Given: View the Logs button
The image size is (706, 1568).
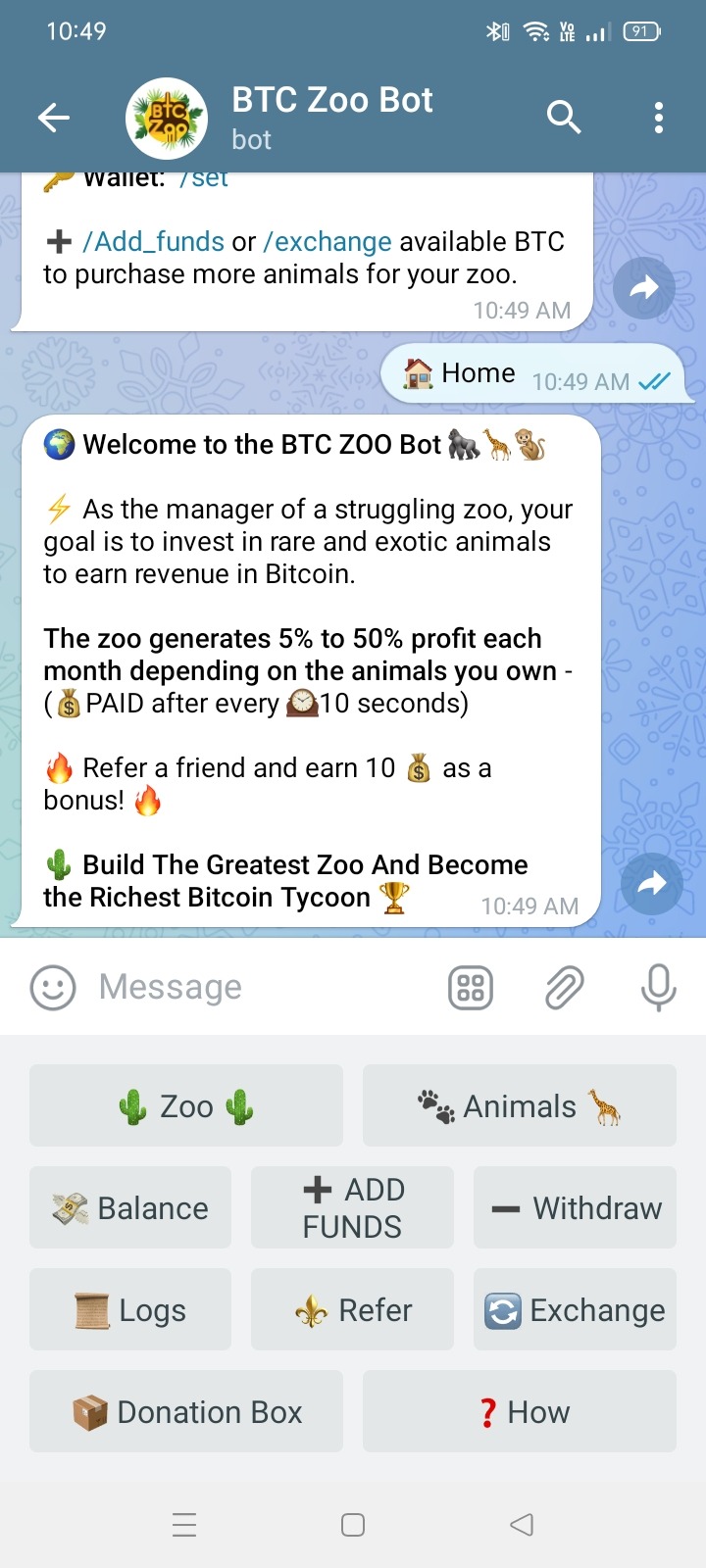Looking at the screenshot, I should pyautogui.click(x=130, y=1309).
